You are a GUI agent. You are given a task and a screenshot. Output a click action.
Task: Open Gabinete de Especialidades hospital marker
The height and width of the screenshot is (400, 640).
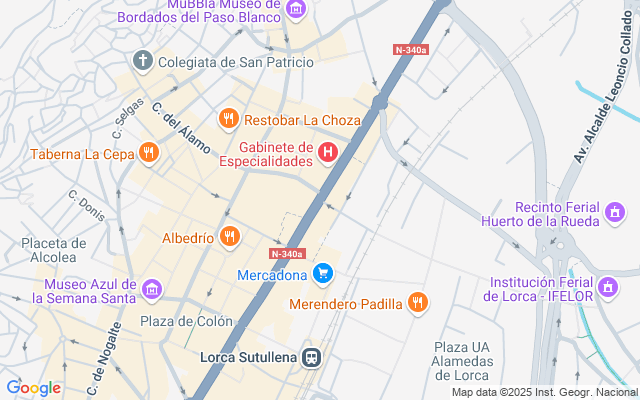click(x=329, y=152)
